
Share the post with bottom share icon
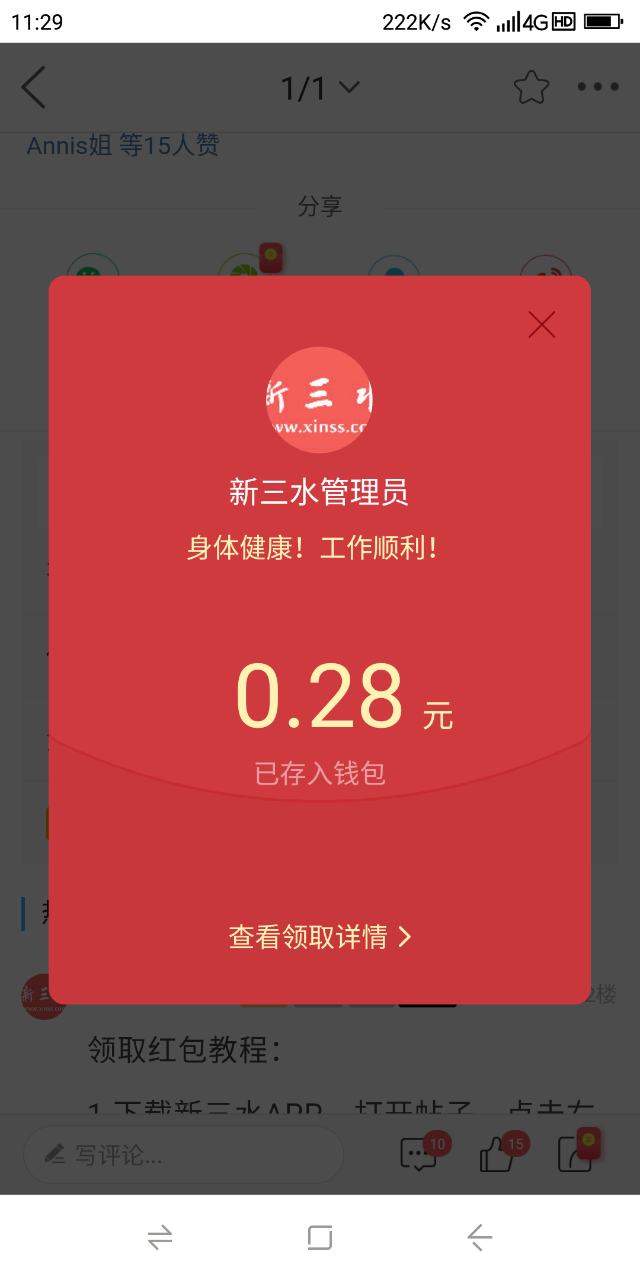(x=577, y=1155)
